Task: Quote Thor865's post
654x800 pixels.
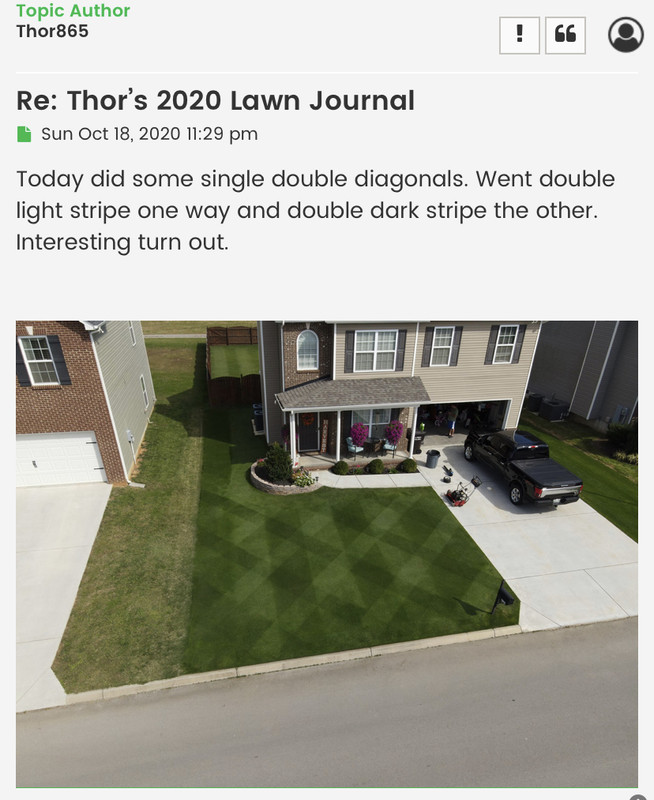Action: tap(565, 35)
